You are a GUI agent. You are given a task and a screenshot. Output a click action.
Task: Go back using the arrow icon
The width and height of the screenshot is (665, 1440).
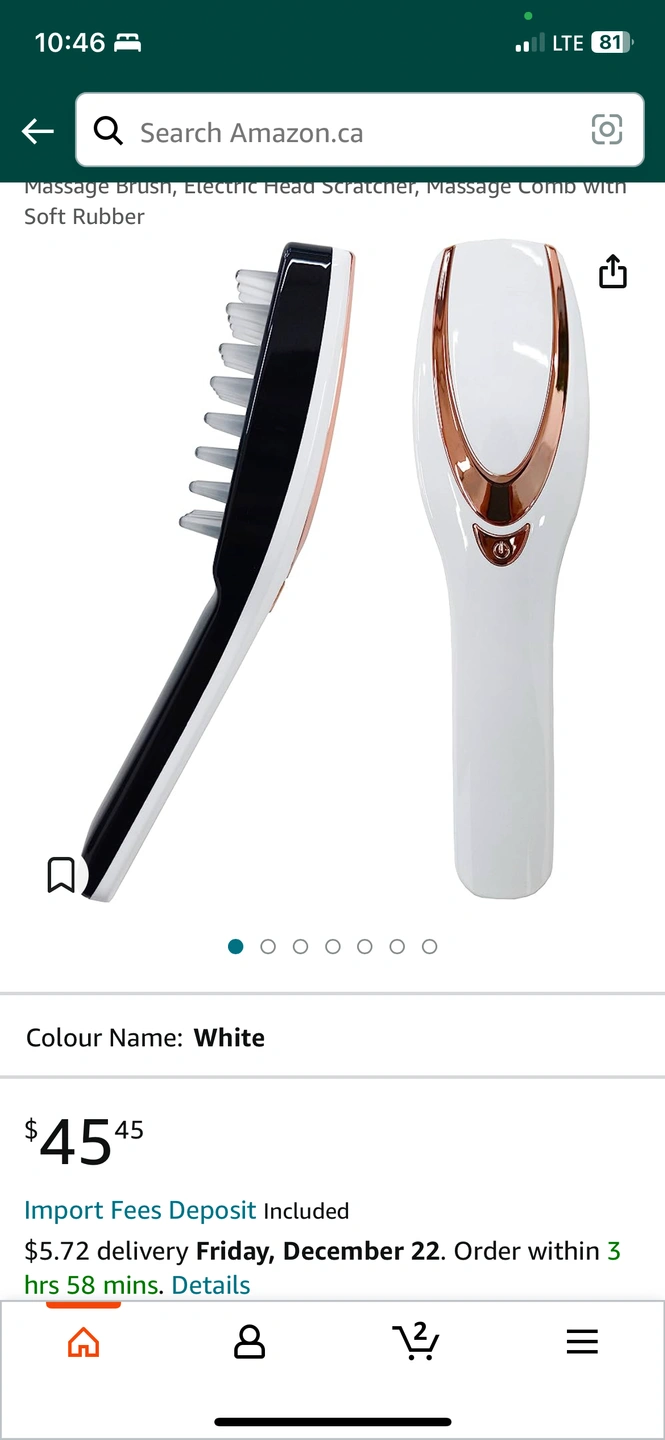[x=38, y=131]
